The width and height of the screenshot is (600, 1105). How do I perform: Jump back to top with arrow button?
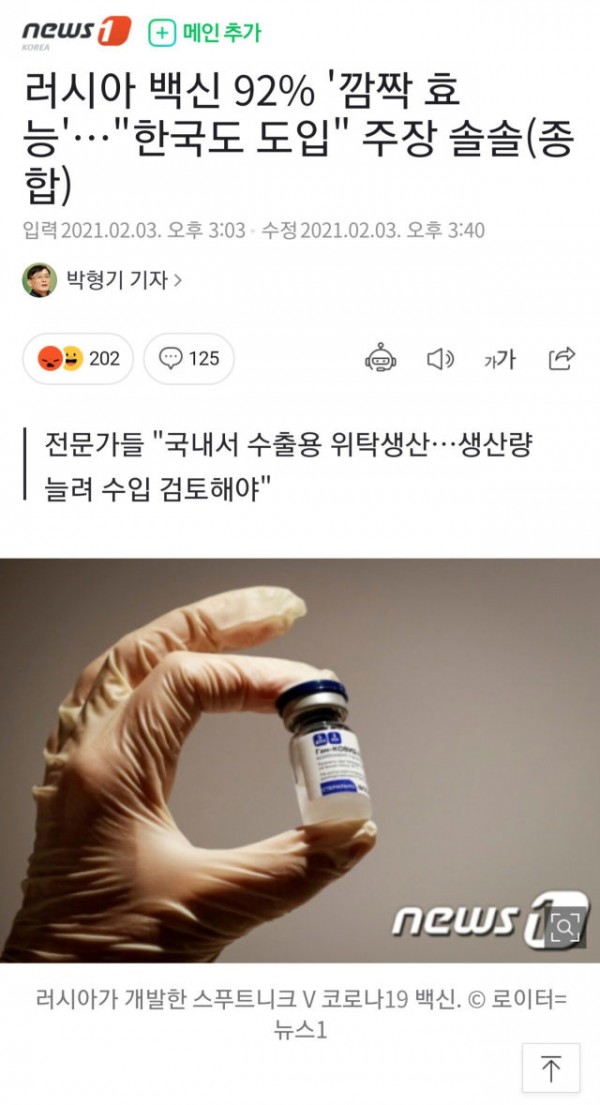click(x=551, y=1070)
